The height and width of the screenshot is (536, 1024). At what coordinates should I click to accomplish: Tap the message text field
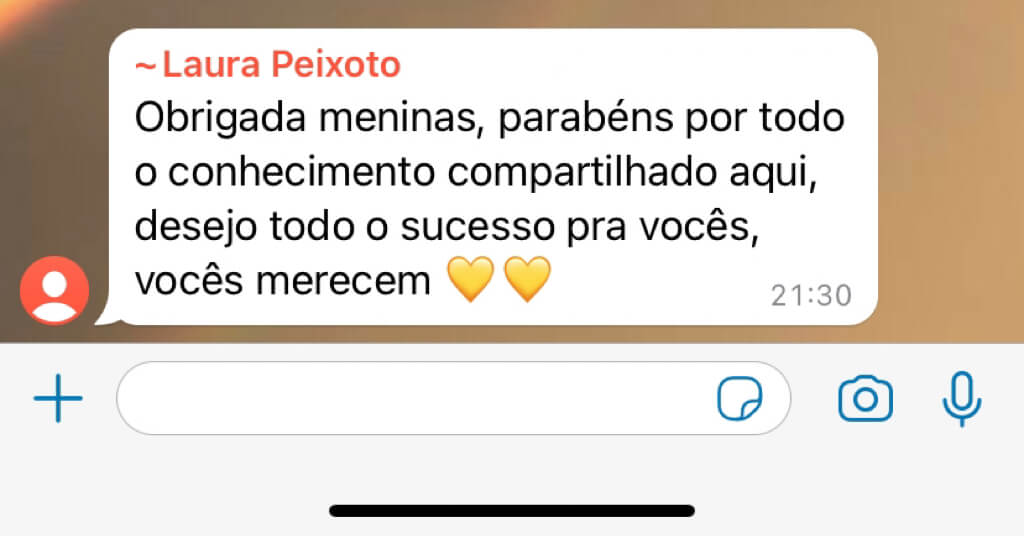point(410,399)
